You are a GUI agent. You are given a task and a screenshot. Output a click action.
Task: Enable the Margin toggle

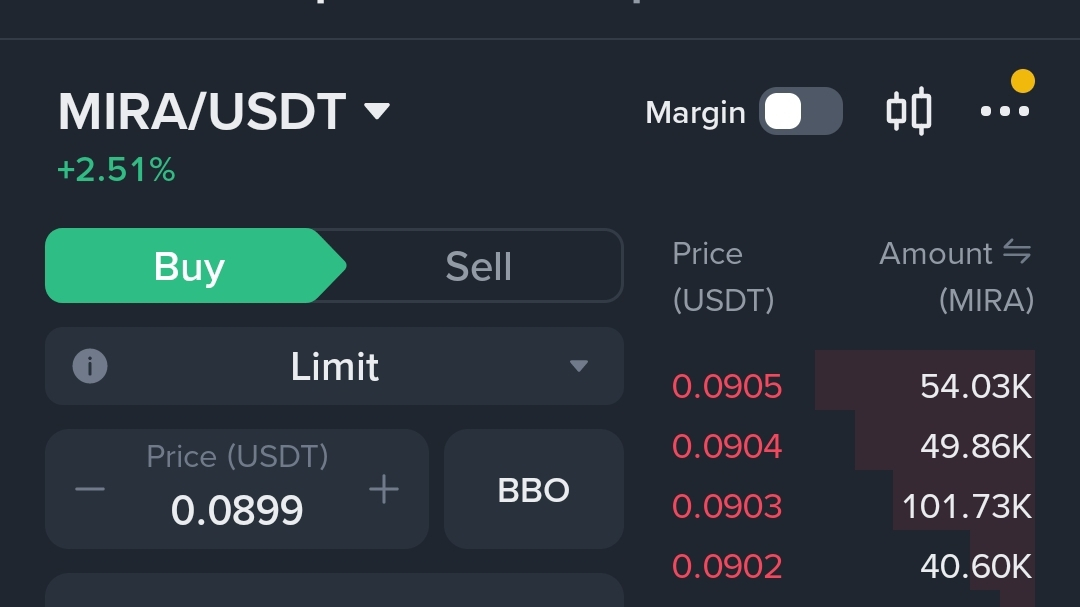(800, 111)
